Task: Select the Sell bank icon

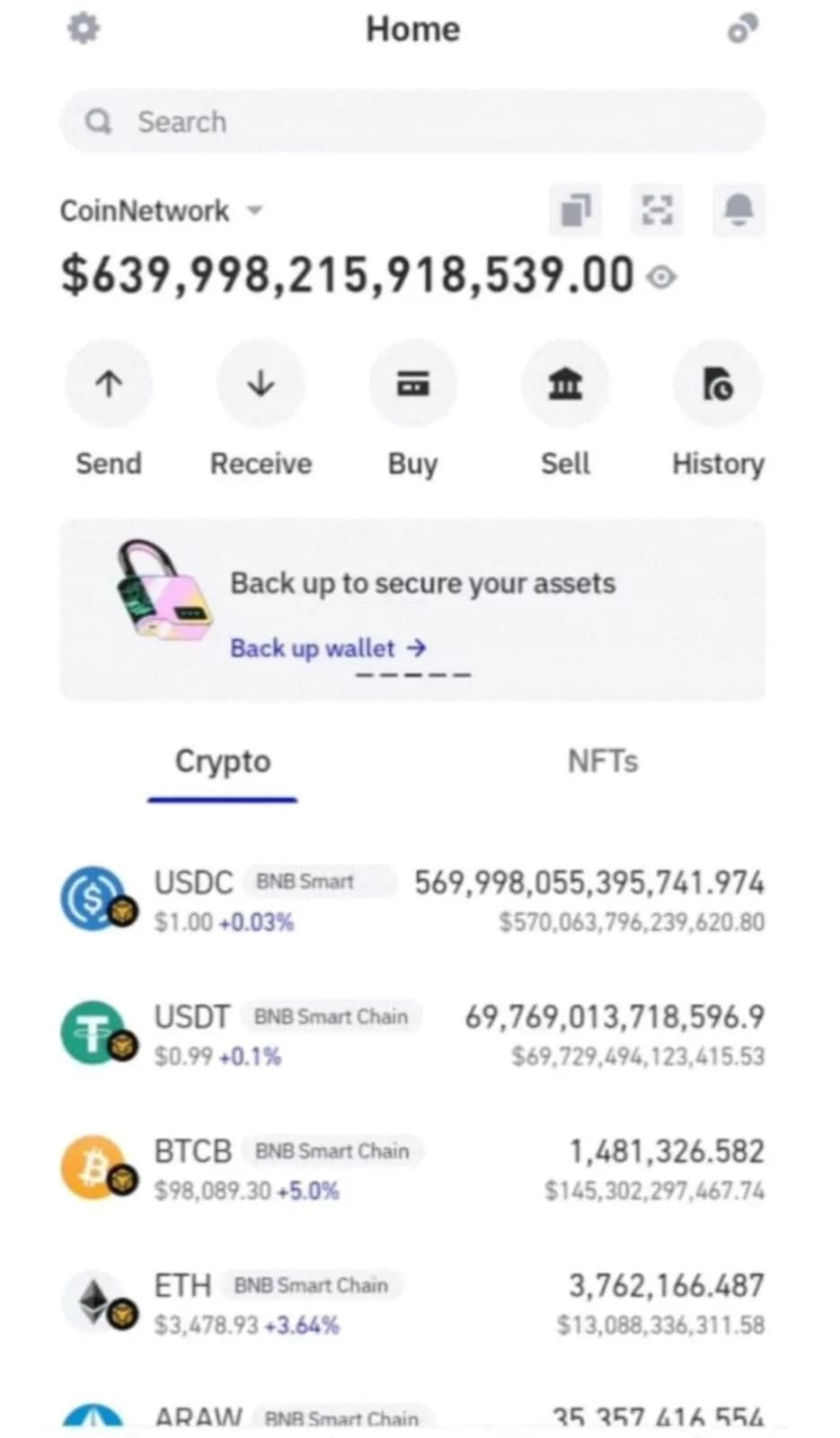Action: (x=565, y=384)
